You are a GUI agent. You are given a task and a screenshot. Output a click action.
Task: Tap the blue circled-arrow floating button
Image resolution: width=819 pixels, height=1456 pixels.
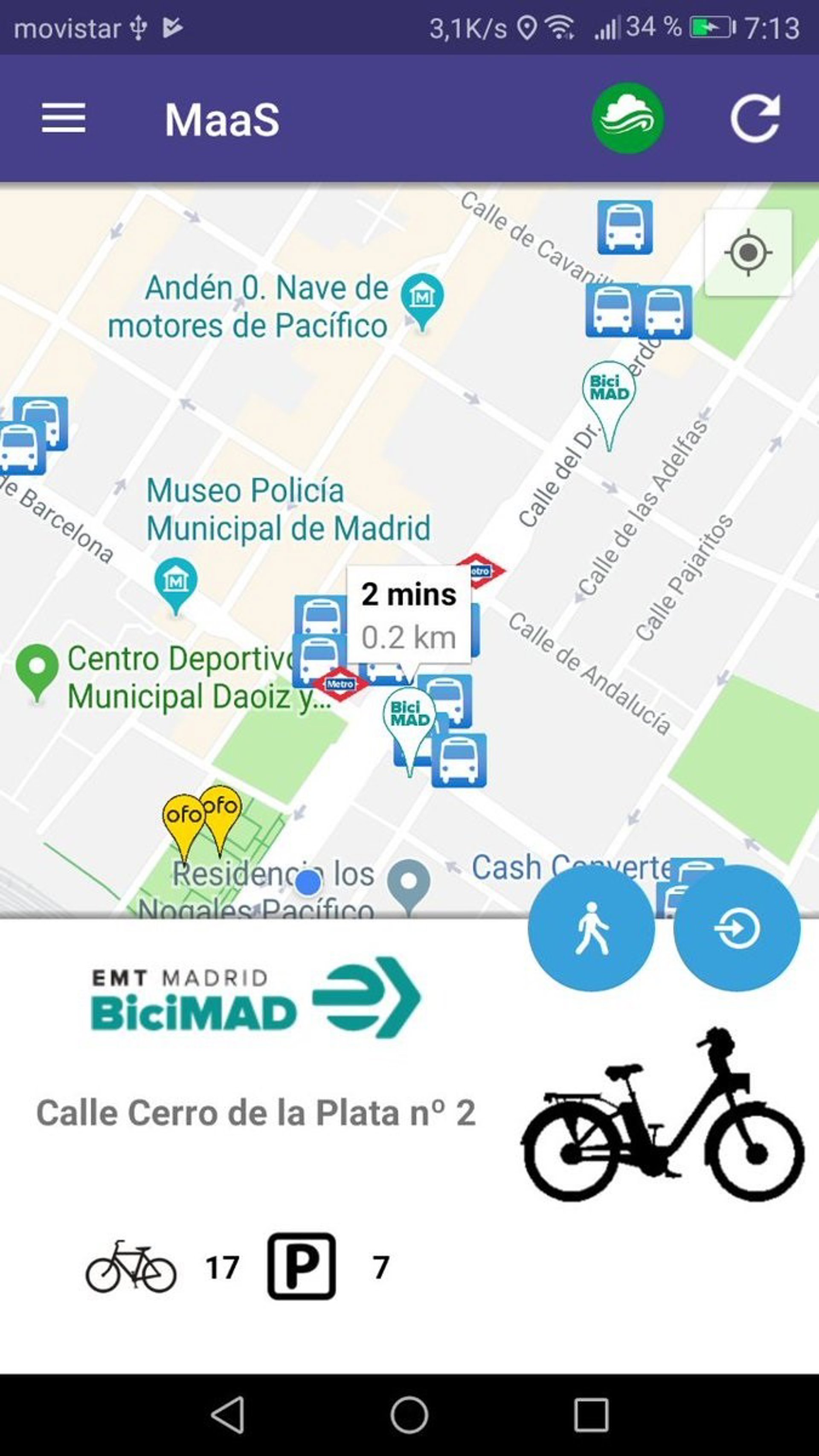coord(737,928)
